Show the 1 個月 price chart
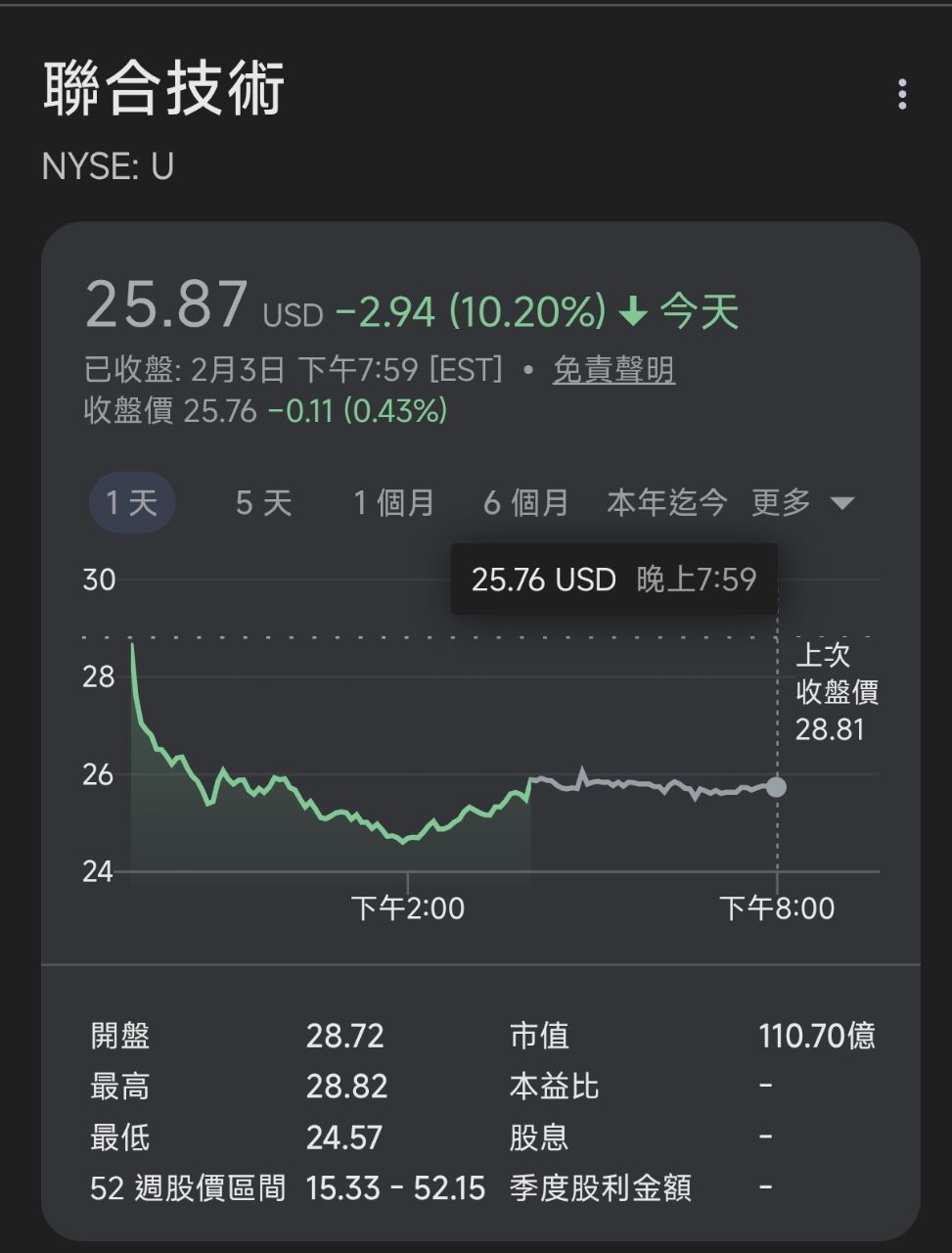 pyautogui.click(x=394, y=503)
